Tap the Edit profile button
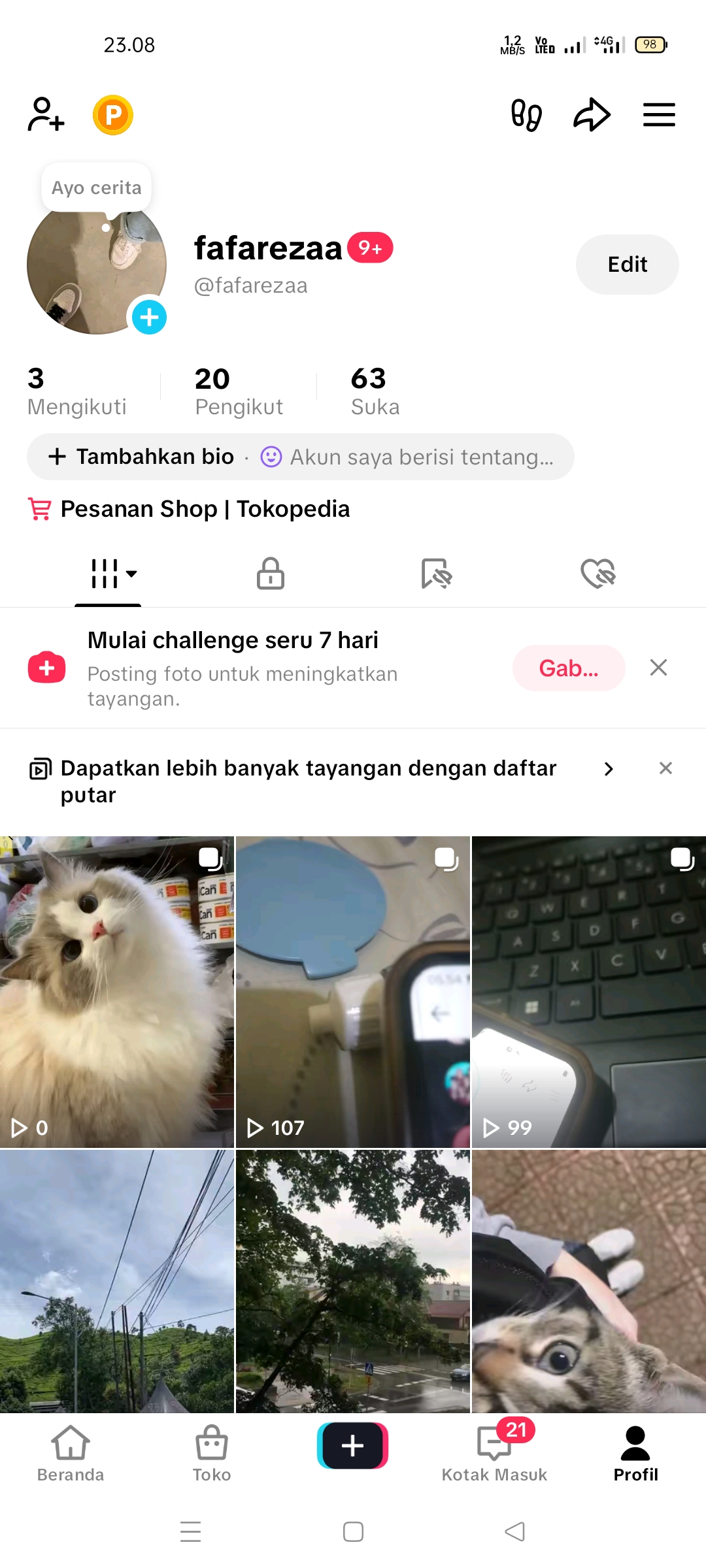 coord(627,265)
